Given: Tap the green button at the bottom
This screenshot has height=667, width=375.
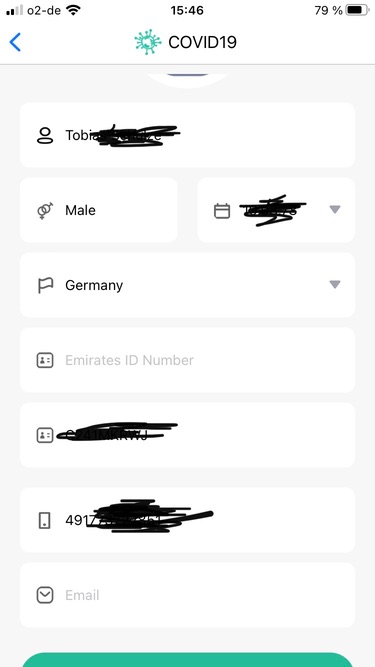Looking at the screenshot, I should tap(187, 660).
